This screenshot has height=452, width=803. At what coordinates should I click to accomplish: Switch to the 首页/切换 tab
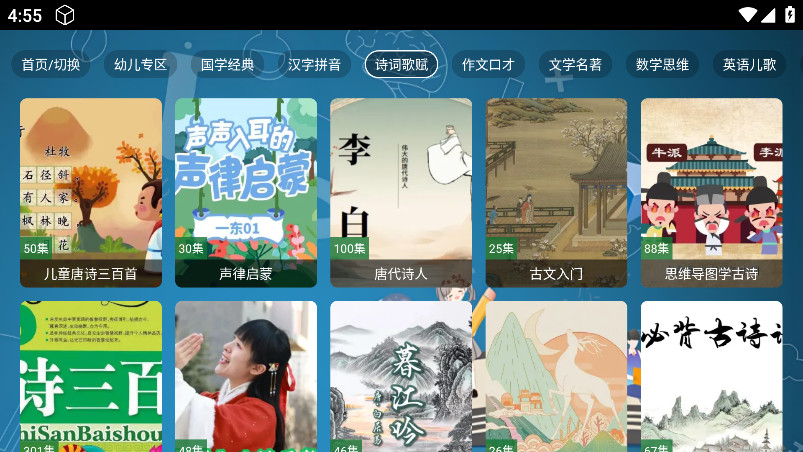(x=51, y=64)
